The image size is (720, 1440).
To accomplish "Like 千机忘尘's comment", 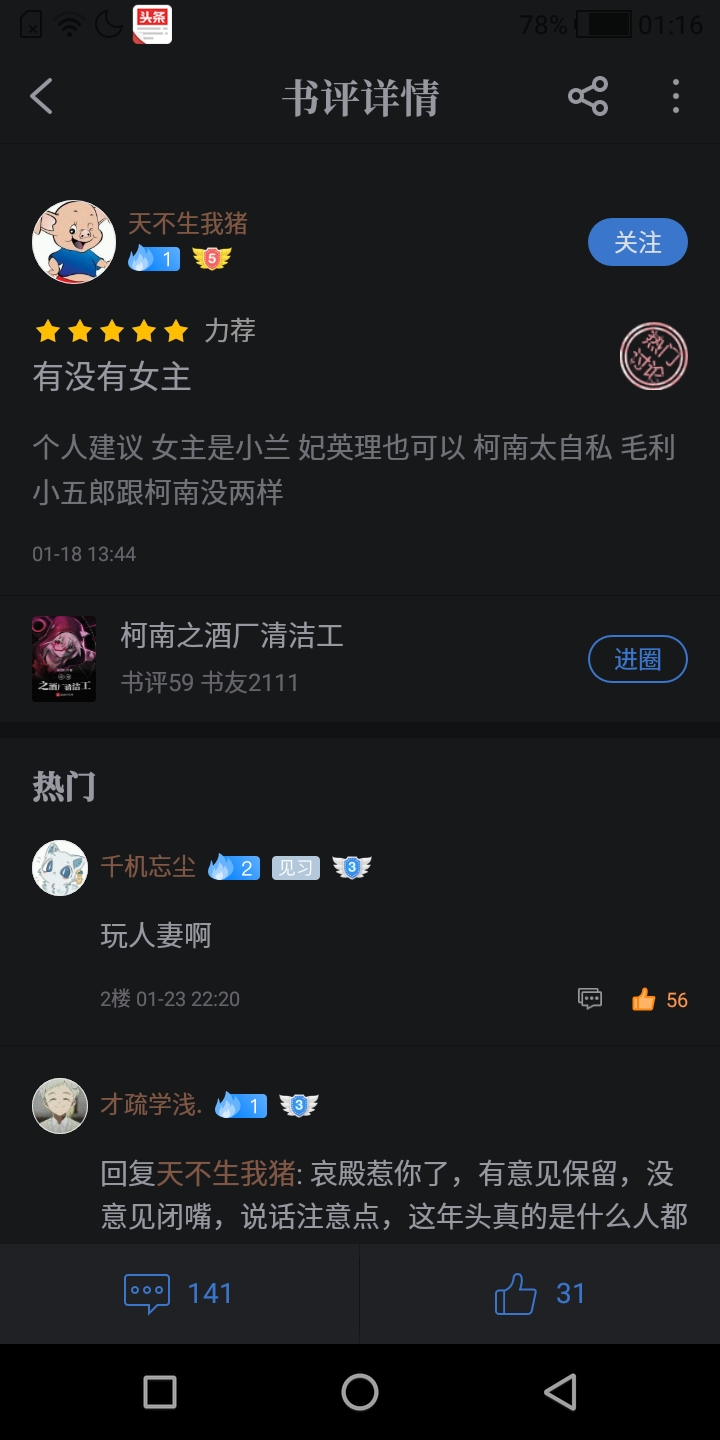I will pos(644,999).
